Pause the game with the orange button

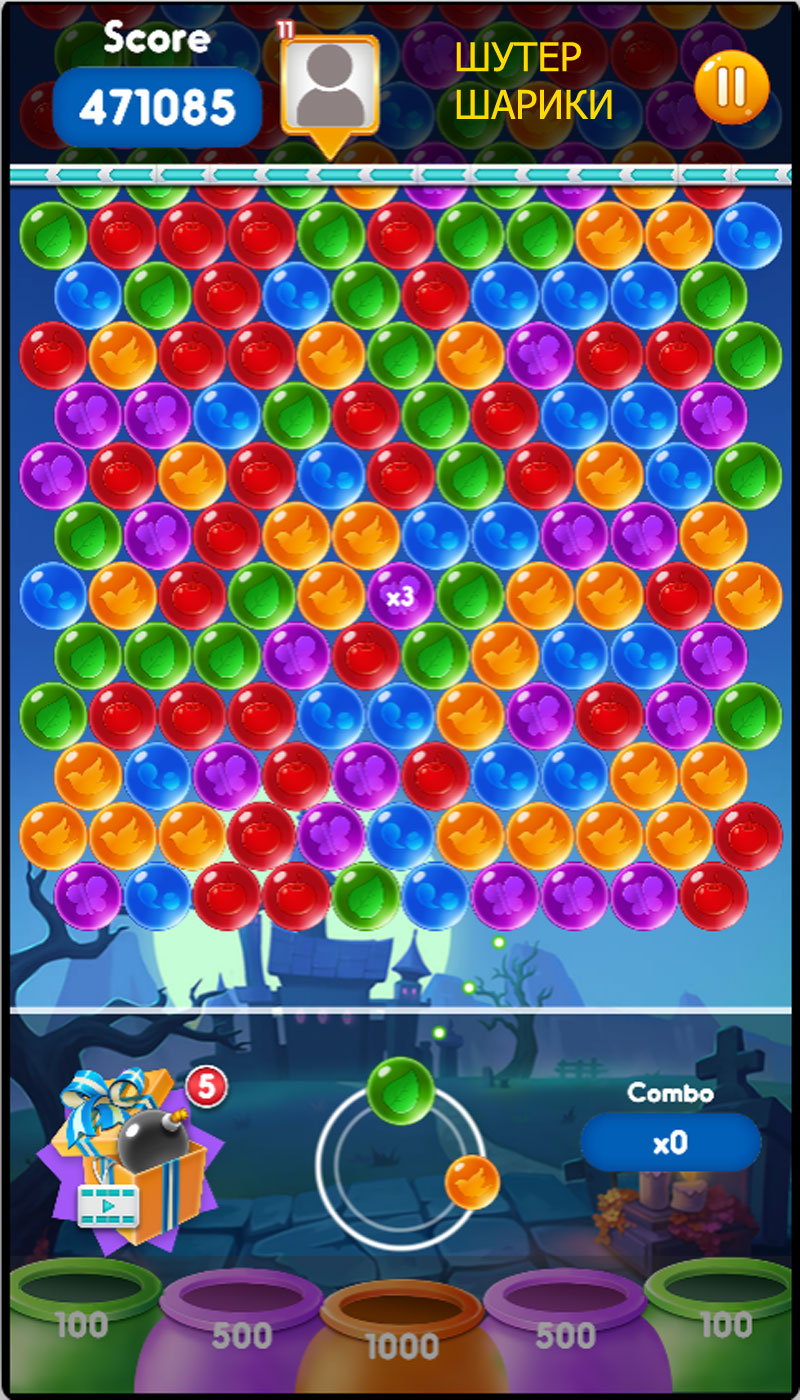click(x=732, y=87)
